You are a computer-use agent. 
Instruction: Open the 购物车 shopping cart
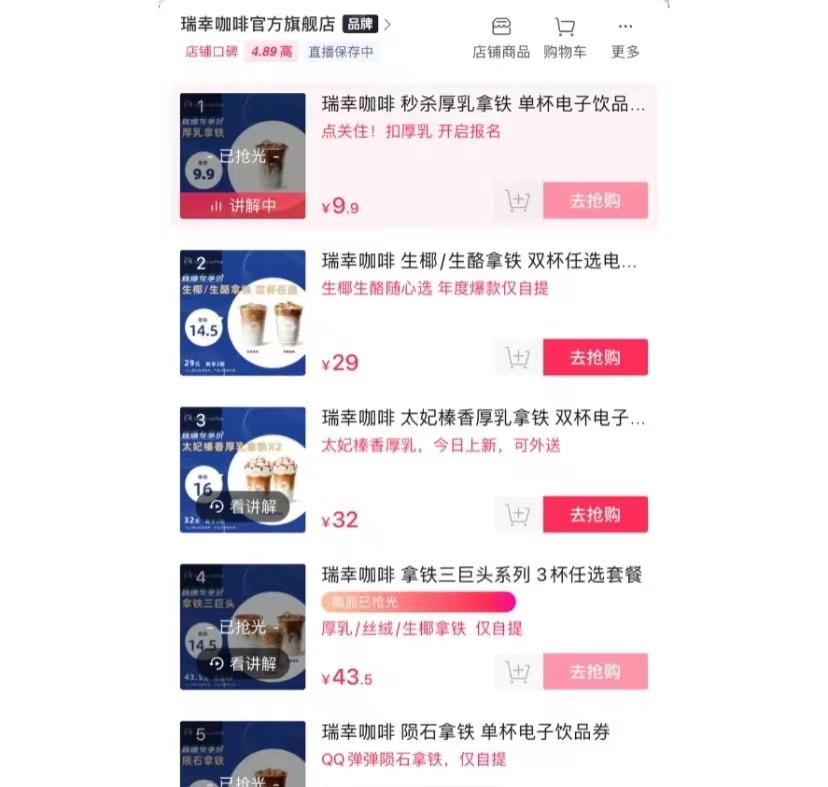click(x=565, y=38)
